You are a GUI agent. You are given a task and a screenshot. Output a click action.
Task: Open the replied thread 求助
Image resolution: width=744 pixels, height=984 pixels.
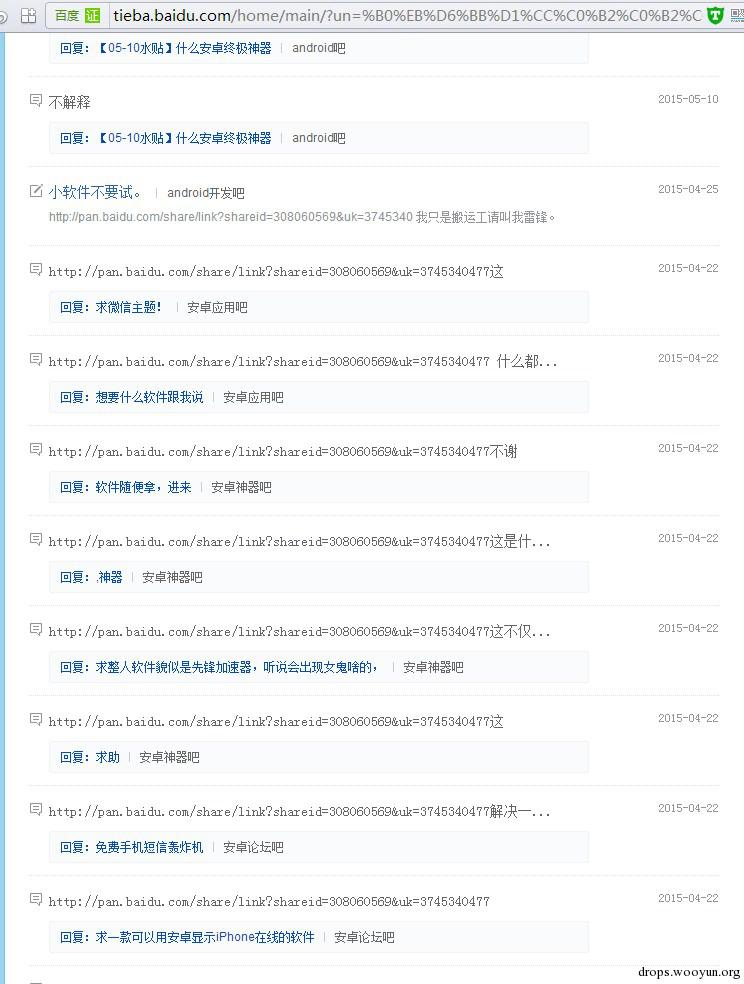107,757
